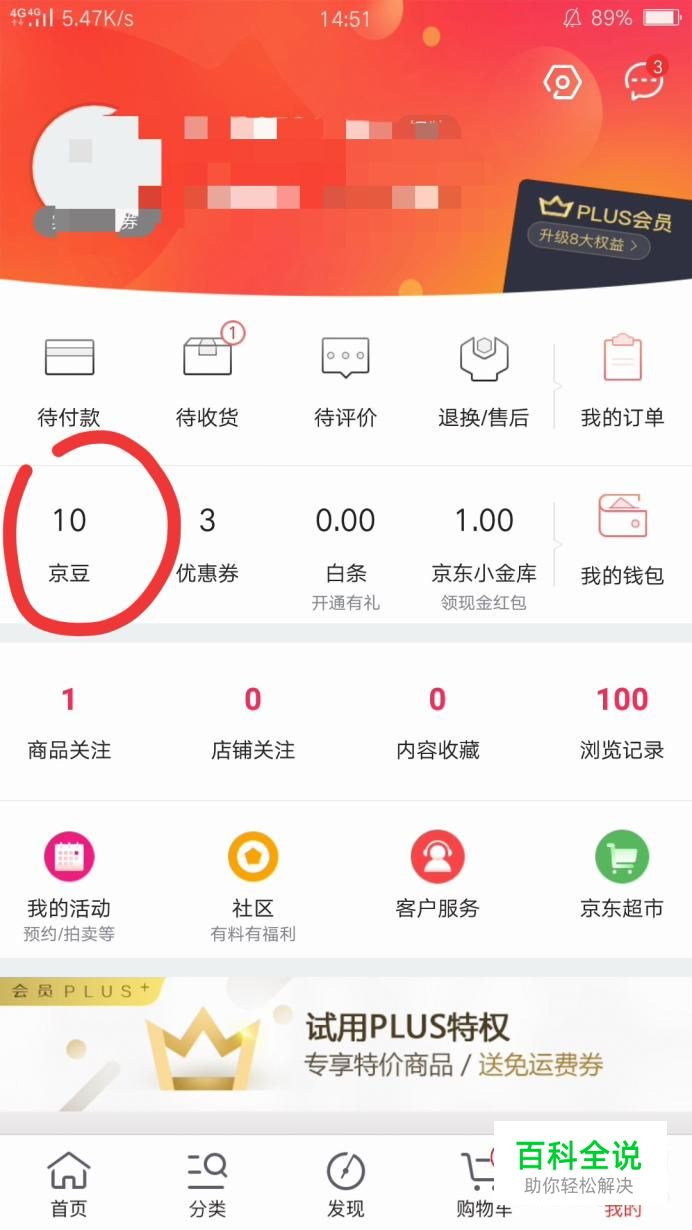View 待收货 orders awaiting delivery

click(207, 379)
